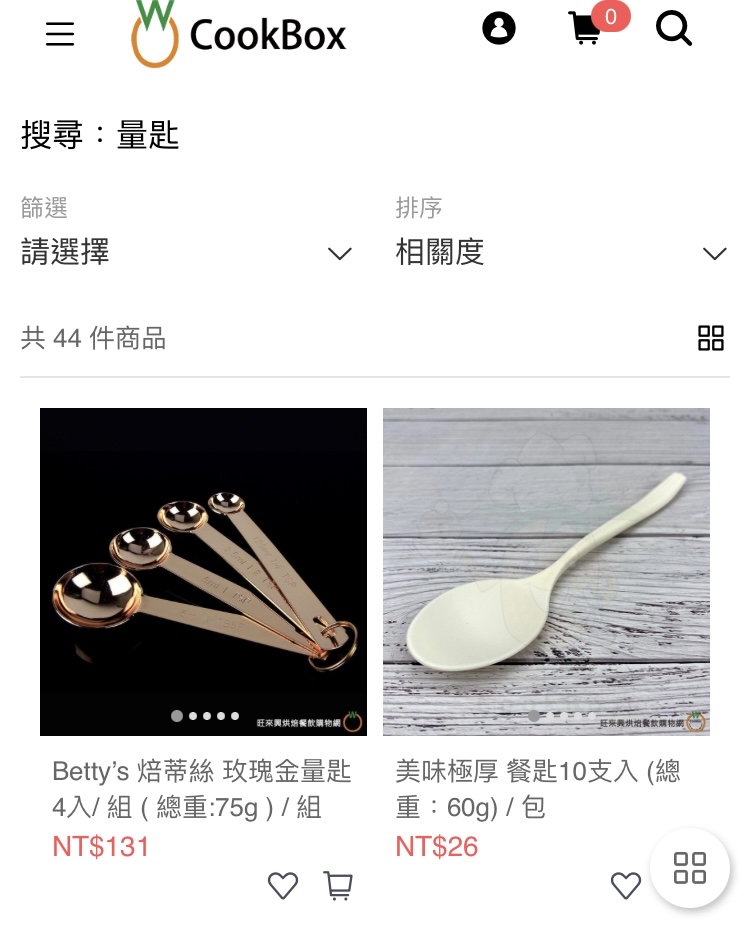Expand the 排序 sort dropdown

pos(560,252)
